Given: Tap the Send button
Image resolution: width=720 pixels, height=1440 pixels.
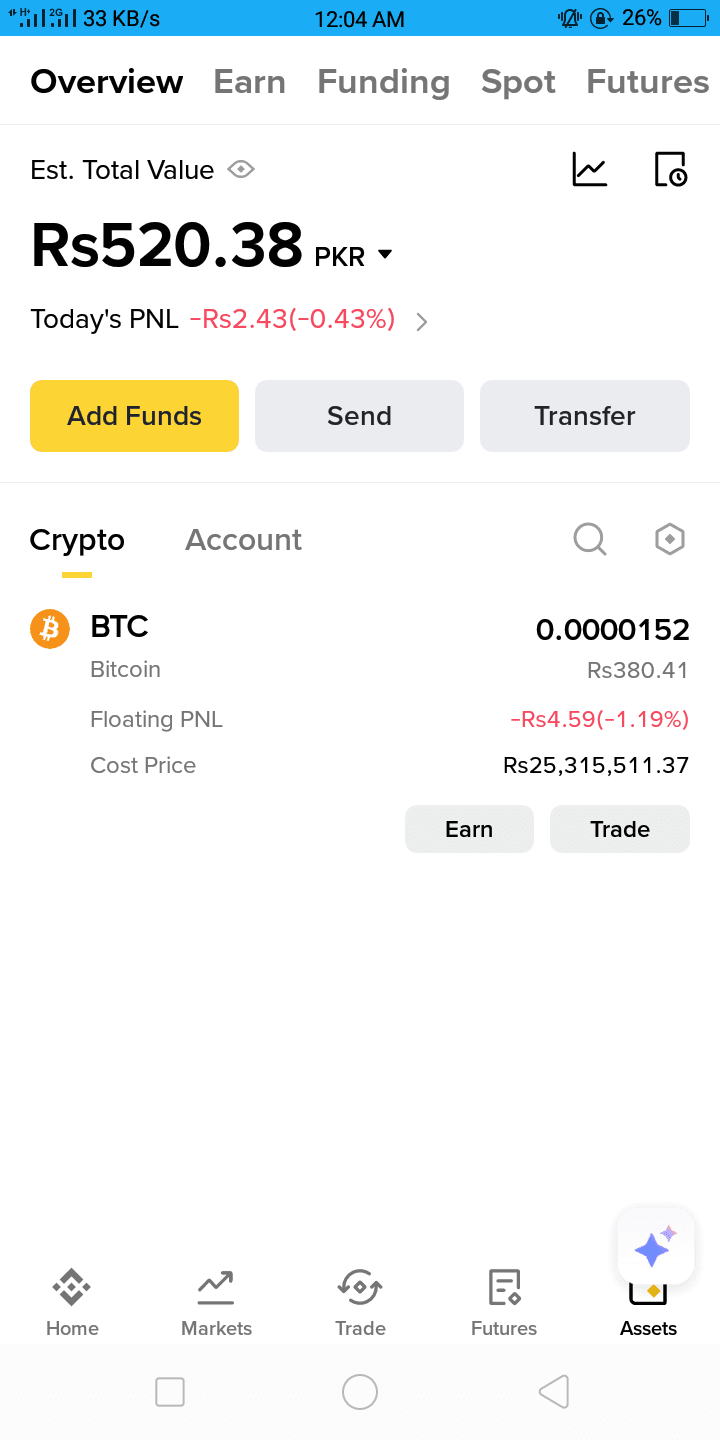Looking at the screenshot, I should click(x=359, y=416).
